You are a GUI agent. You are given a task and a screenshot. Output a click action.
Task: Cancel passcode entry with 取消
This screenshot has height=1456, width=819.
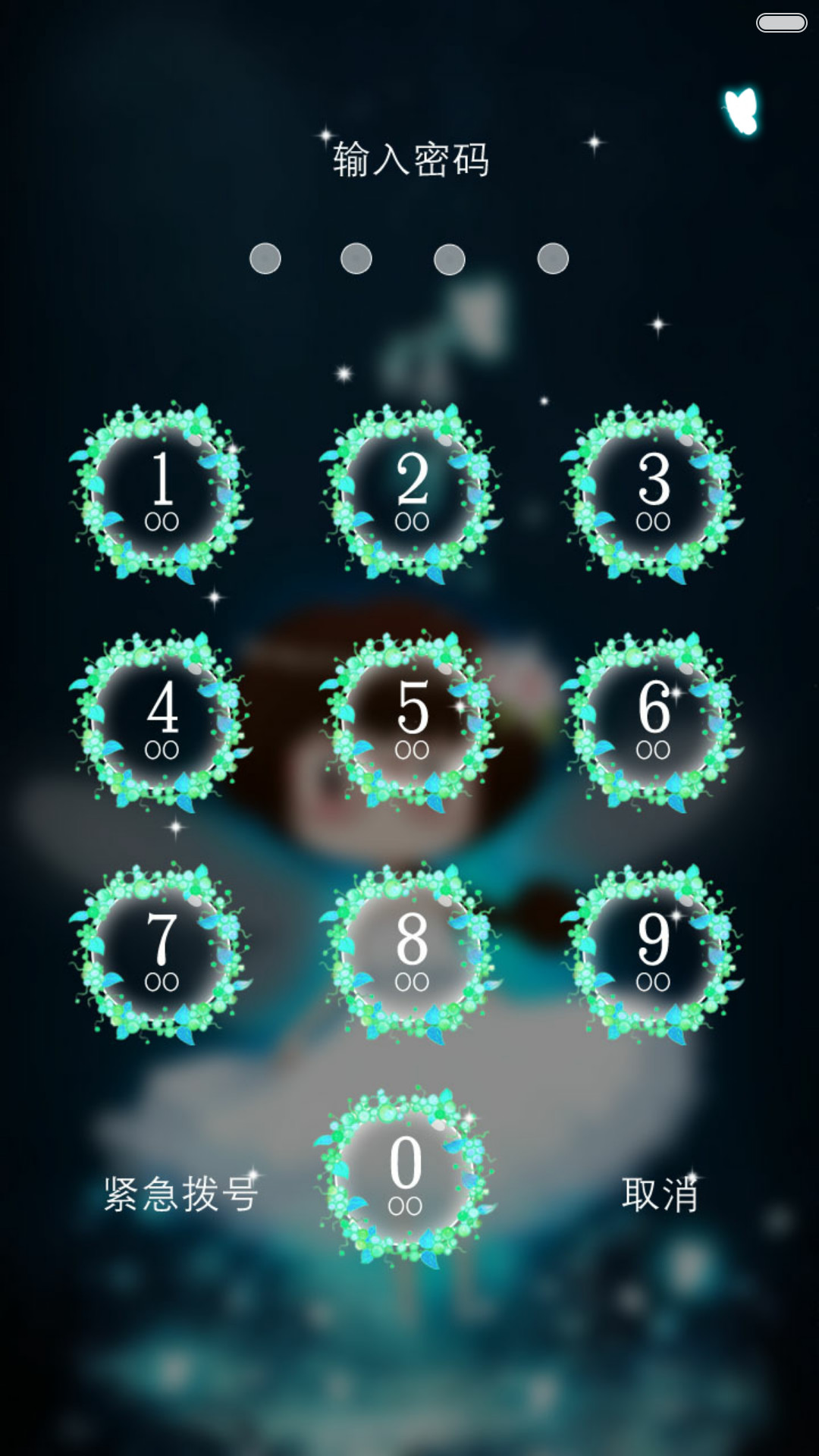click(659, 1194)
